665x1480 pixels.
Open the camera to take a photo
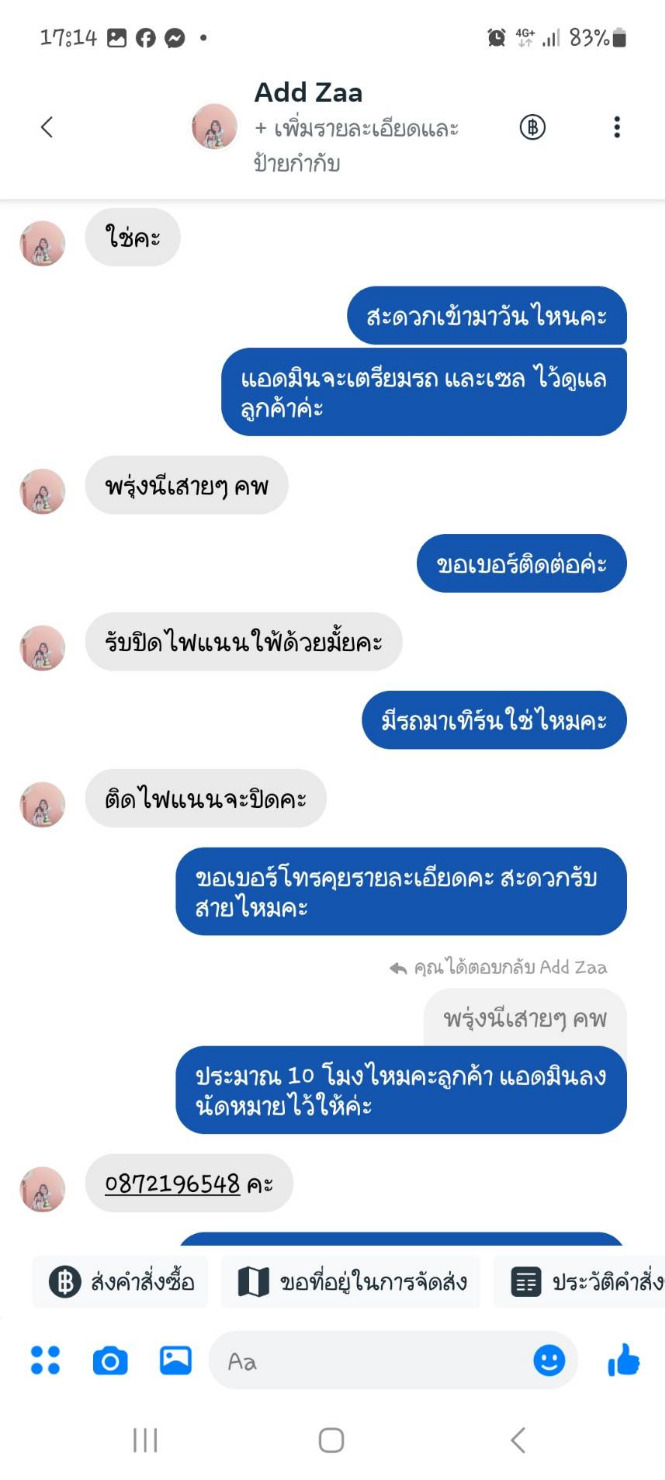click(110, 1361)
